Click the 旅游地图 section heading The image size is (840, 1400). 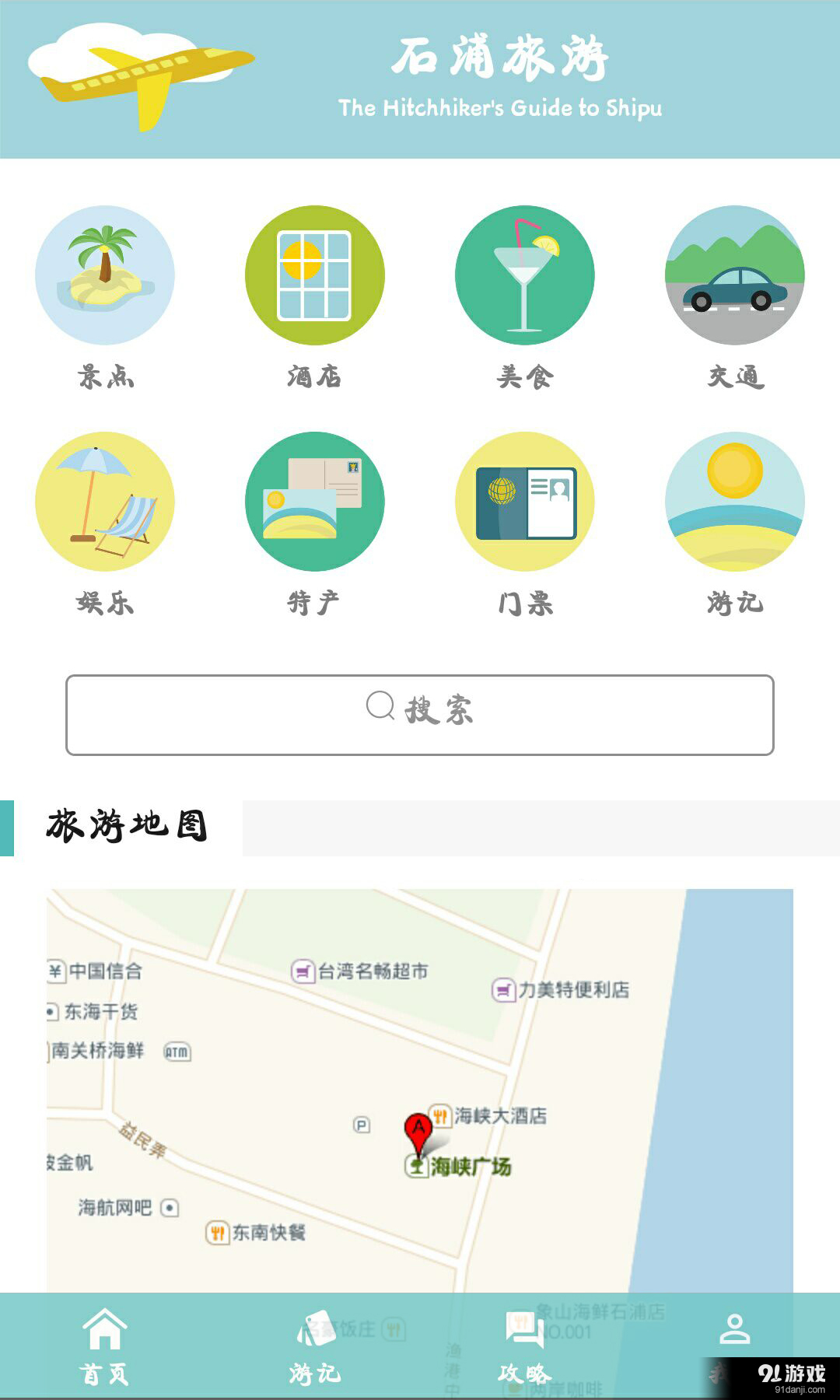127,827
